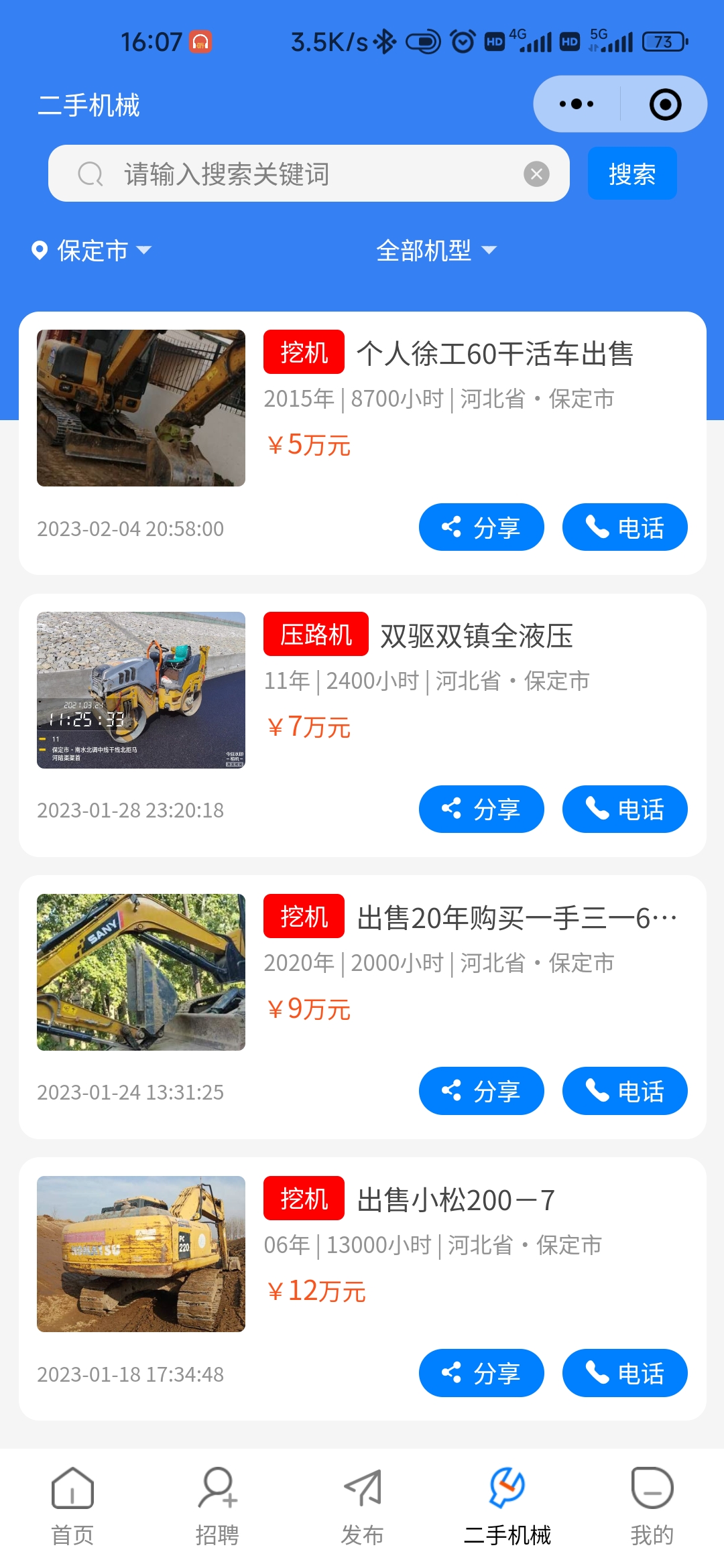Open the 出售小松200一7 listing
The image size is (724, 1568).
click(x=456, y=1200)
